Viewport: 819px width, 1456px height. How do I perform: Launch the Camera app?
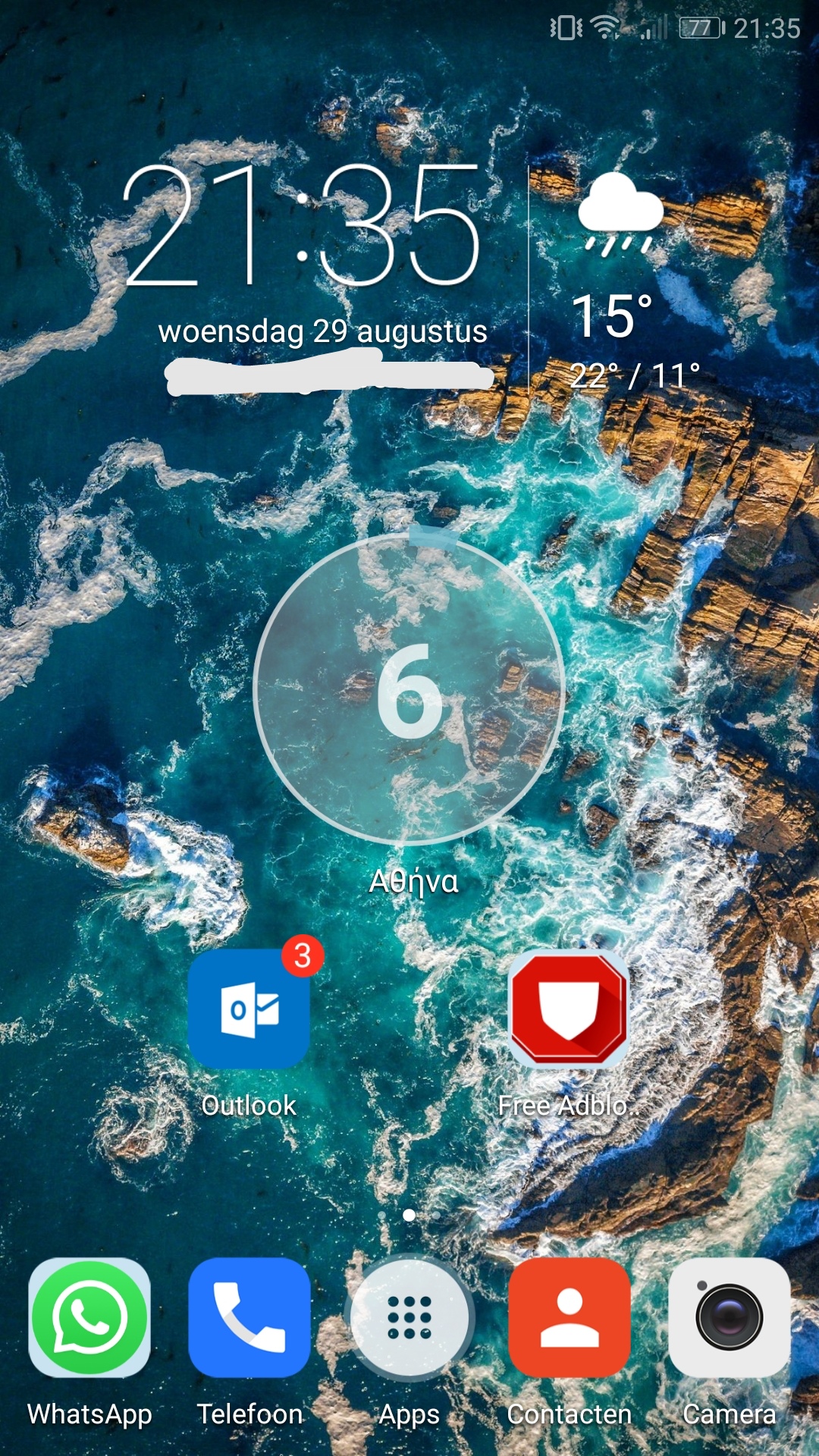730,1318
